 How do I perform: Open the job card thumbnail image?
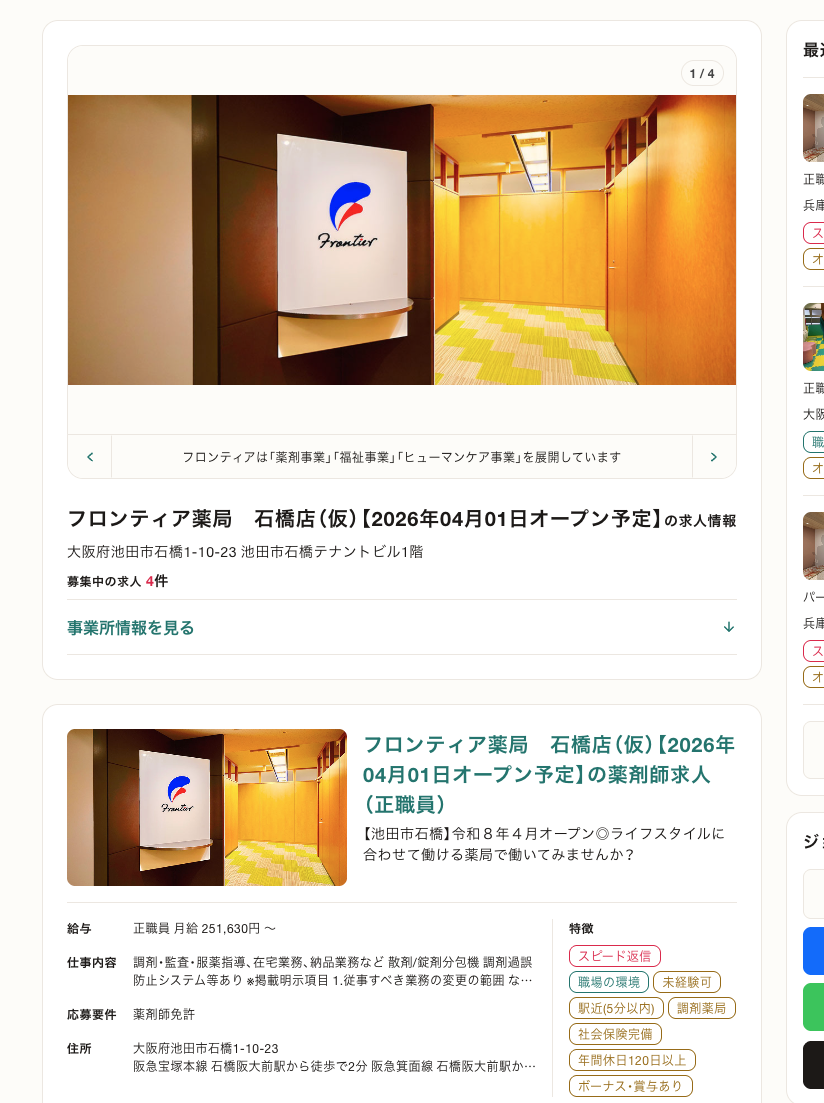click(x=207, y=807)
